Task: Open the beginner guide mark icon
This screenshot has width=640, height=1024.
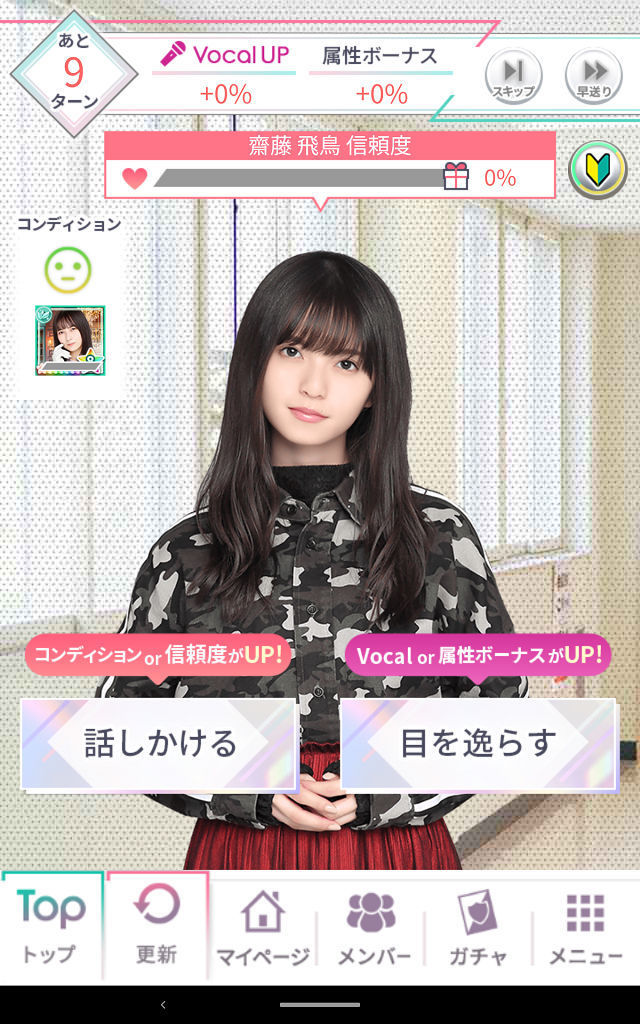Action: [x=598, y=170]
